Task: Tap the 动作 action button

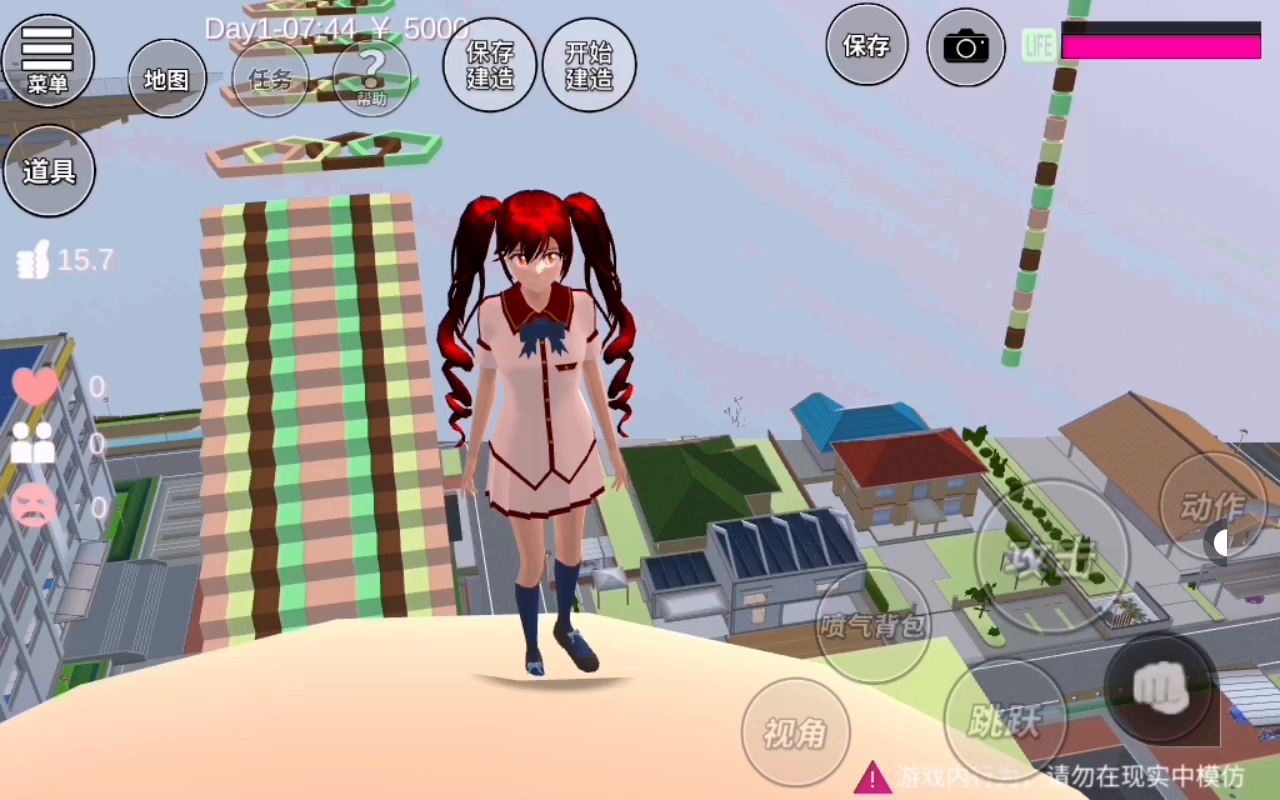Action: (x=1212, y=506)
